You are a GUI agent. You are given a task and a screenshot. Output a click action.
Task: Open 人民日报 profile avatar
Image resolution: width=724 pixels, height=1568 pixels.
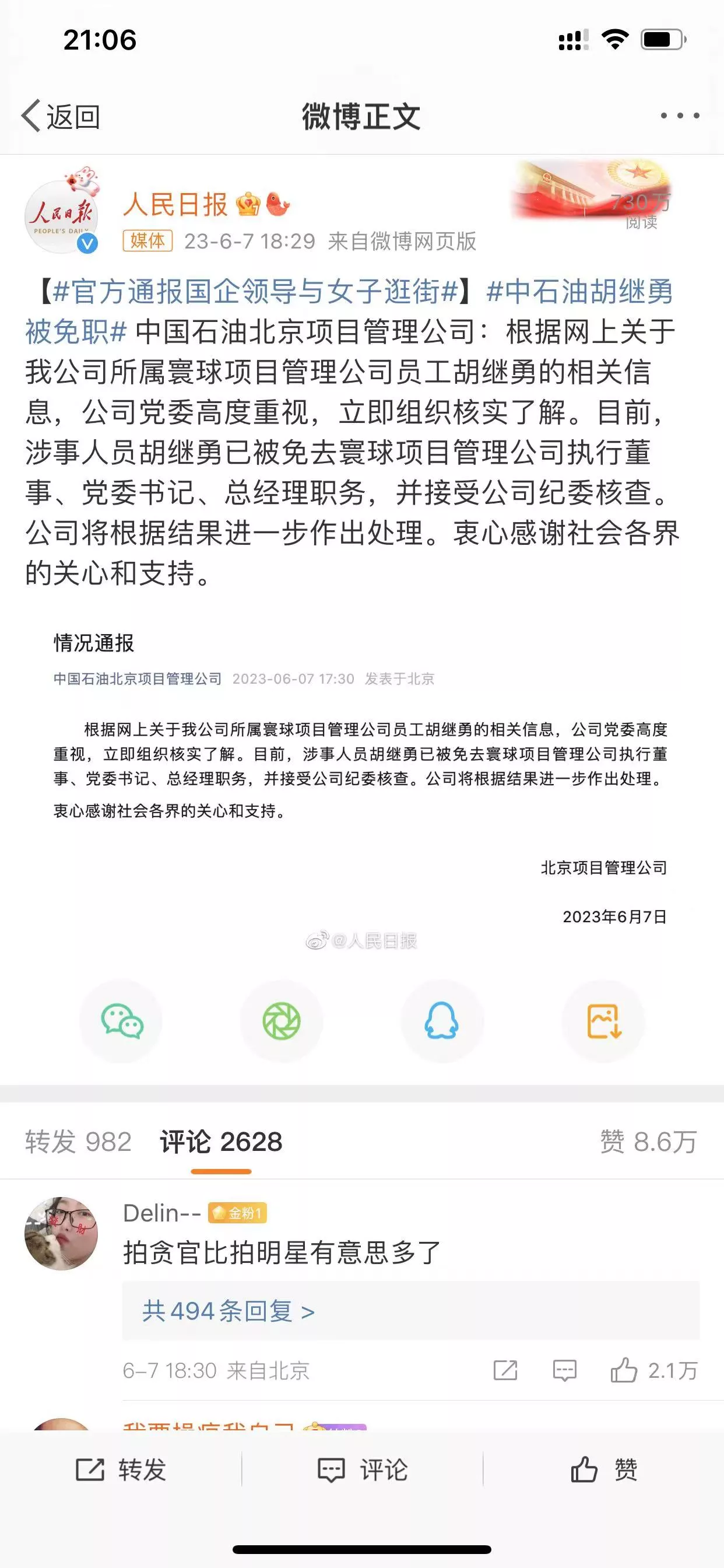point(61,216)
